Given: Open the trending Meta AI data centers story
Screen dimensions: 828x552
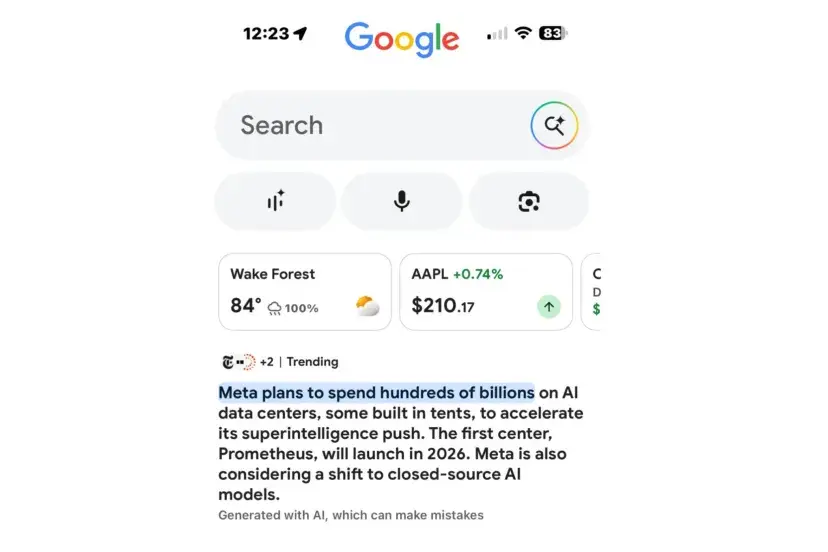Looking at the screenshot, I should coord(400,443).
